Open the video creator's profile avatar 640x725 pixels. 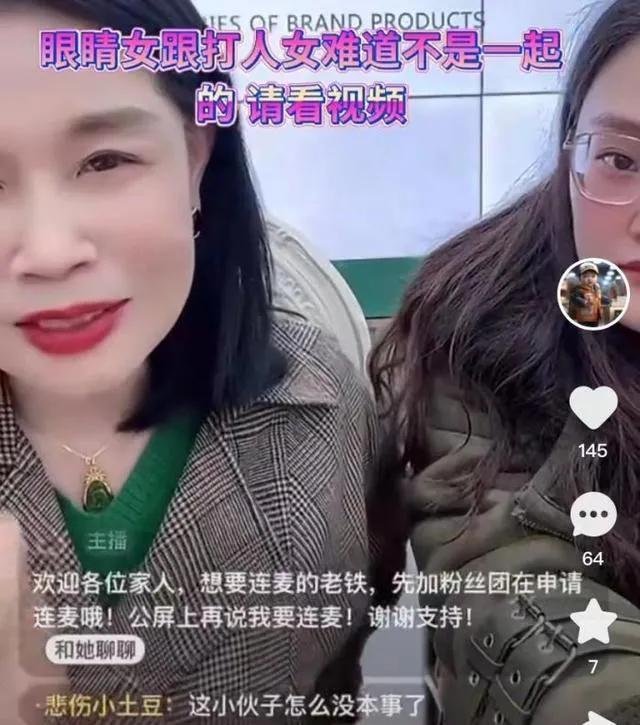click(593, 294)
